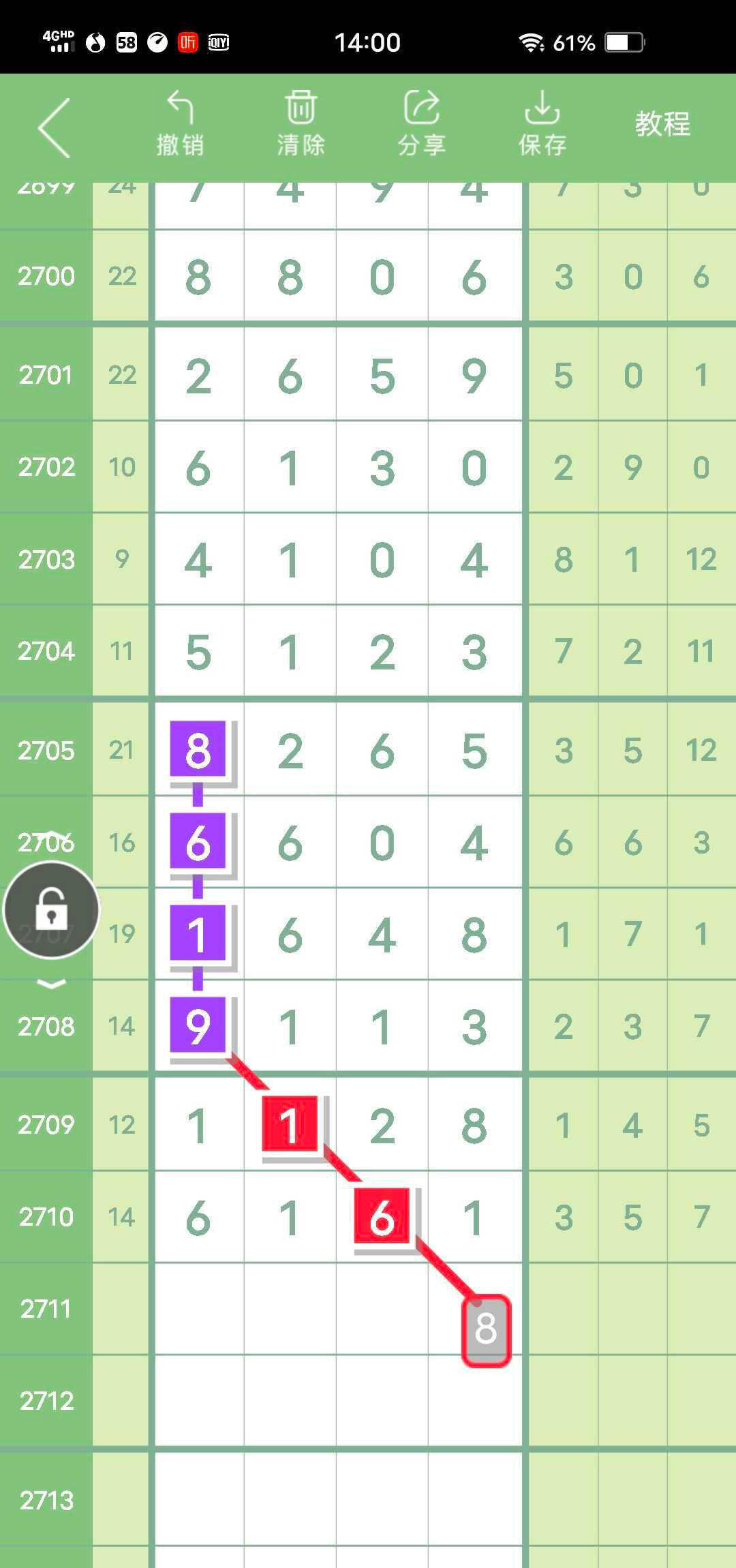
Task: Undo last mark with 撤销
Action: tap(180, 125)
